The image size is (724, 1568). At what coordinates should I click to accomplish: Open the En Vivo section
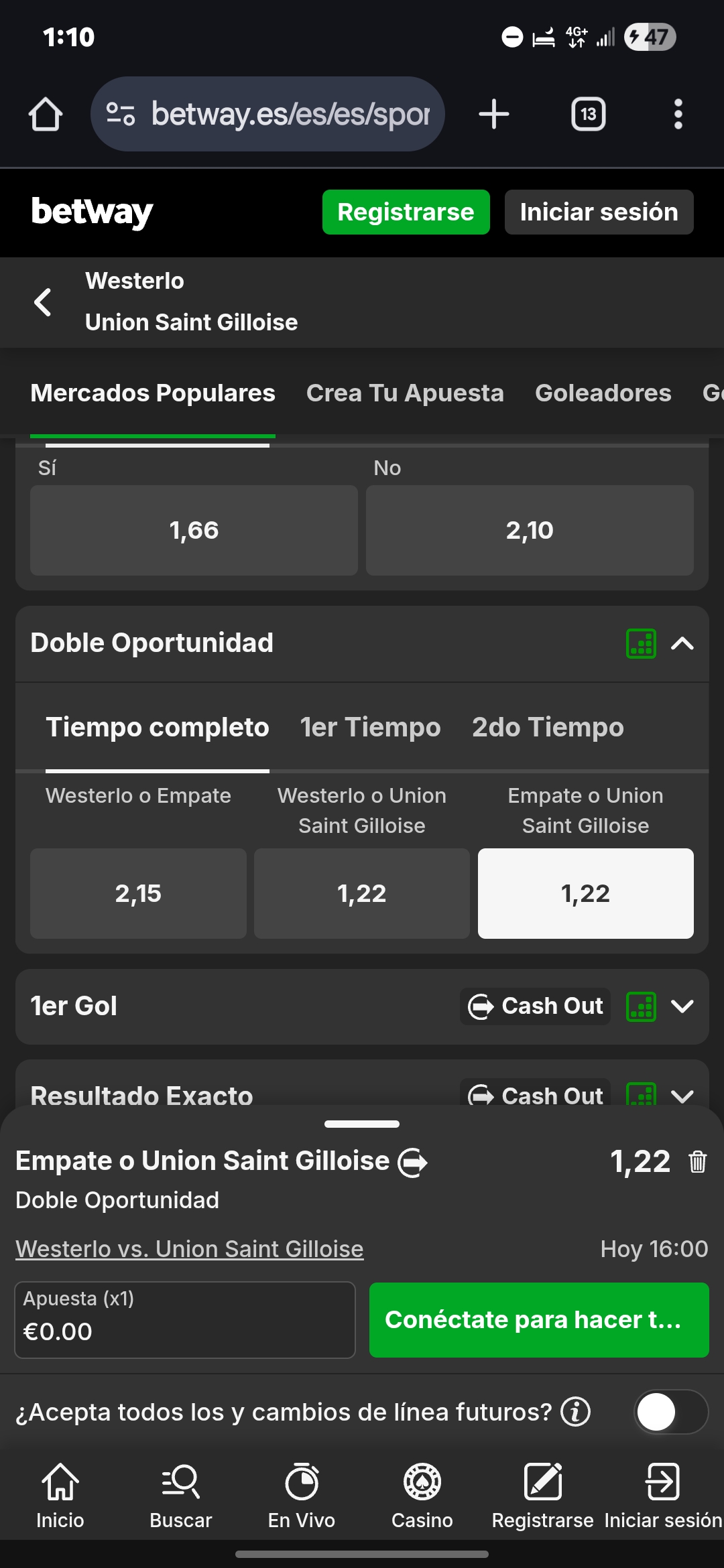point(302,1496)
